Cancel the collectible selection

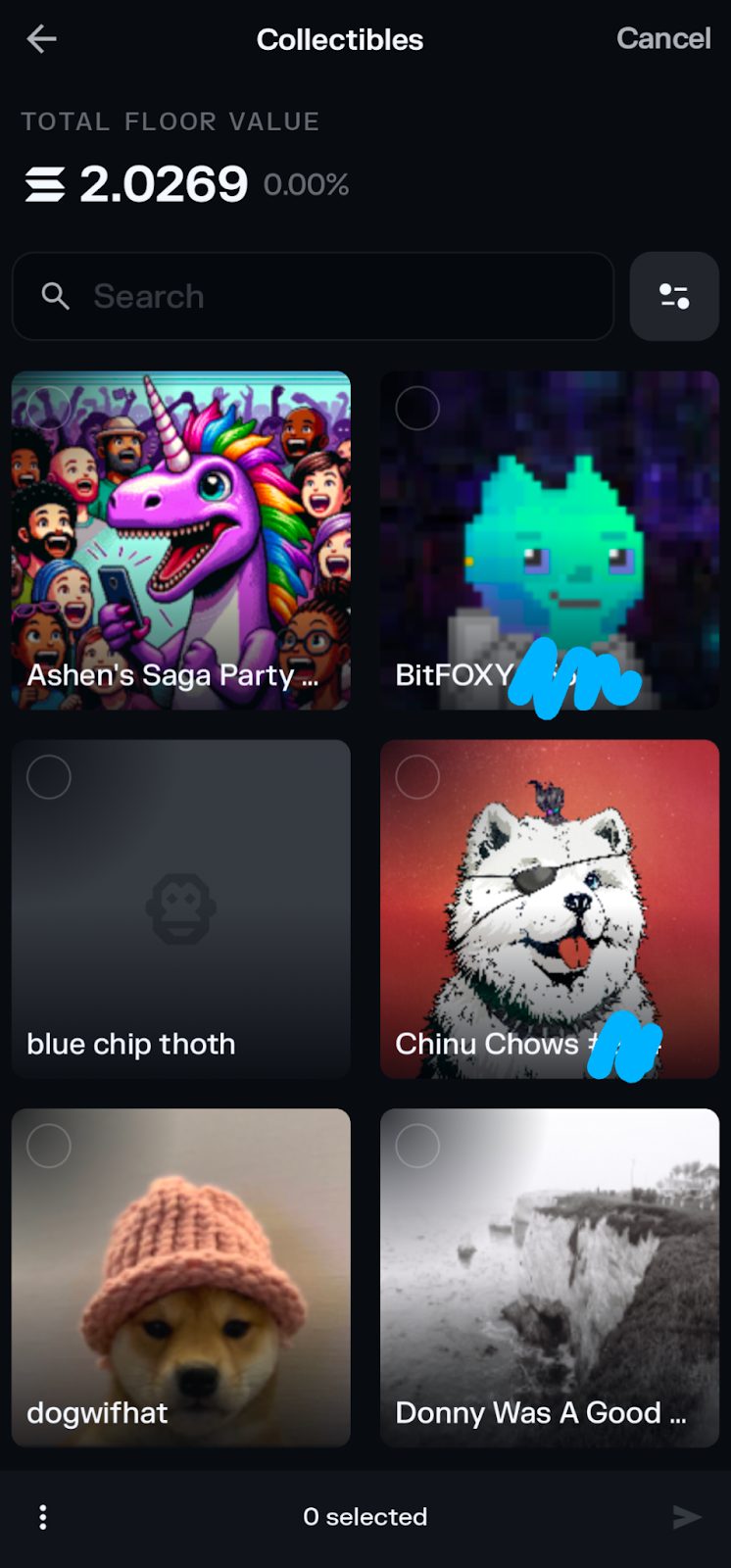[x=663, y=38]
